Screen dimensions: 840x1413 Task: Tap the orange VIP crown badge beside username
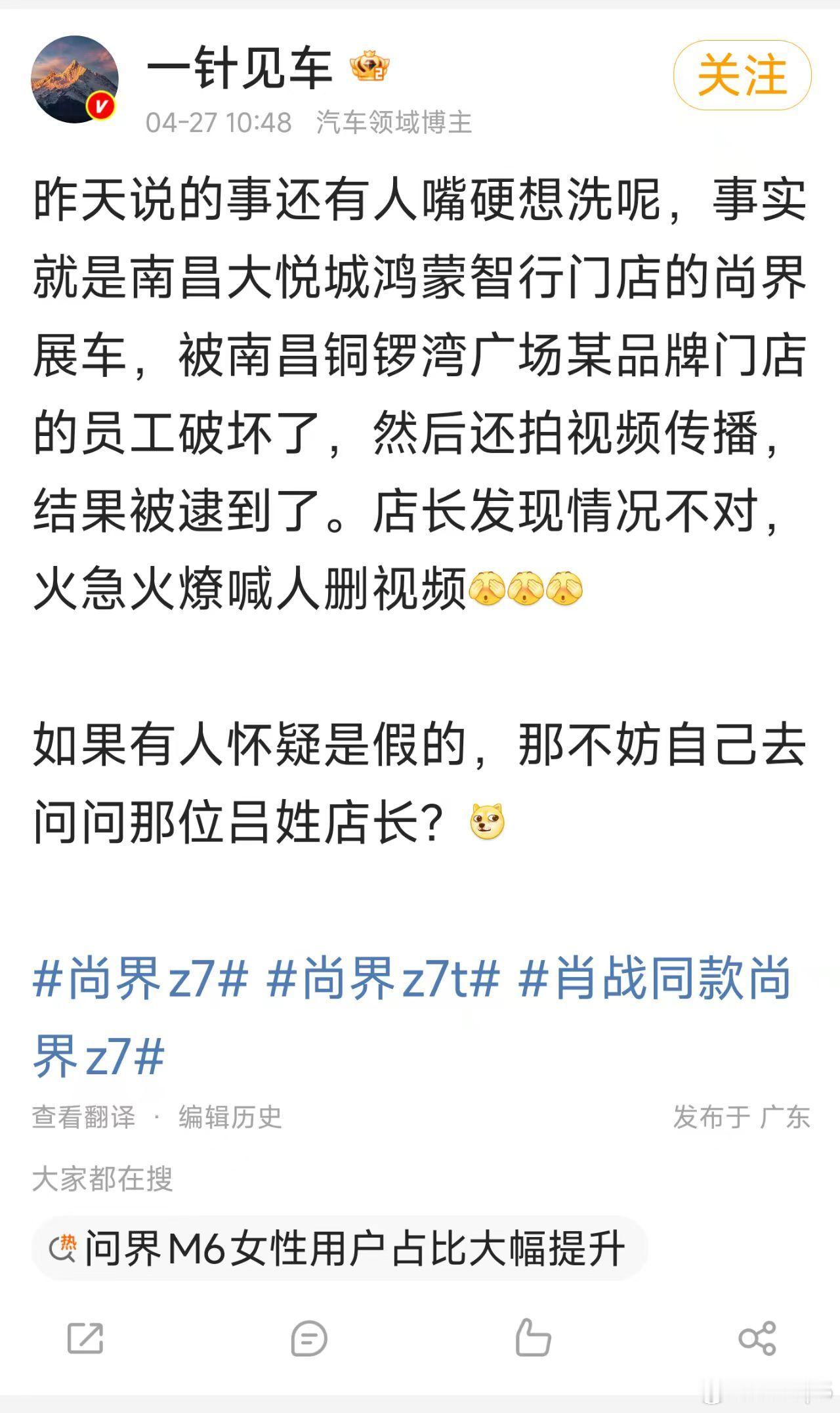pos(367,66)
